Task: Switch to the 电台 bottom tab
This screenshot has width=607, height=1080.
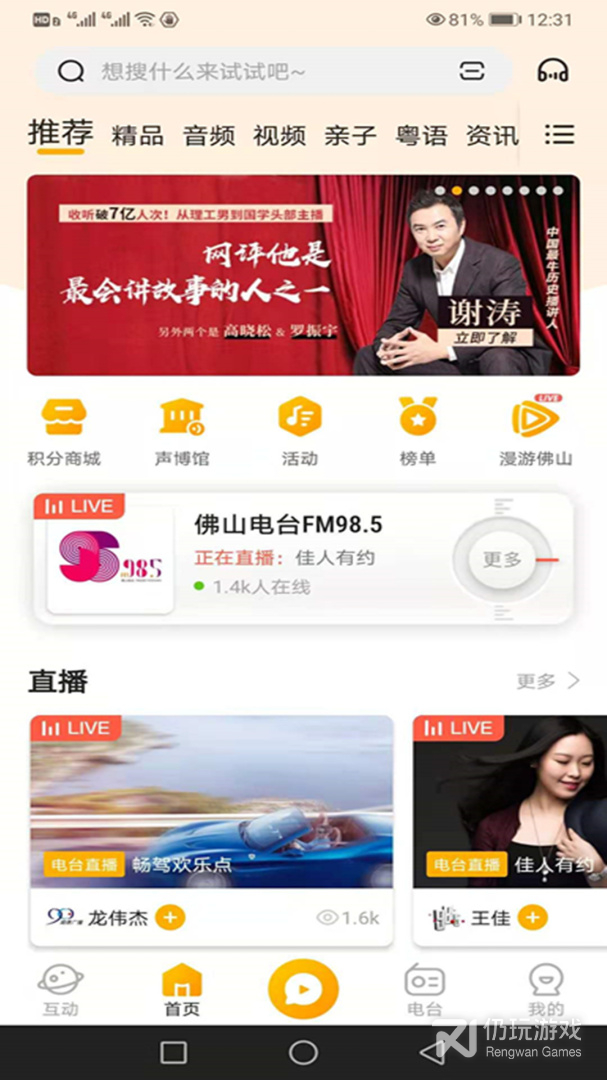Action: click(x=424, y=990)
